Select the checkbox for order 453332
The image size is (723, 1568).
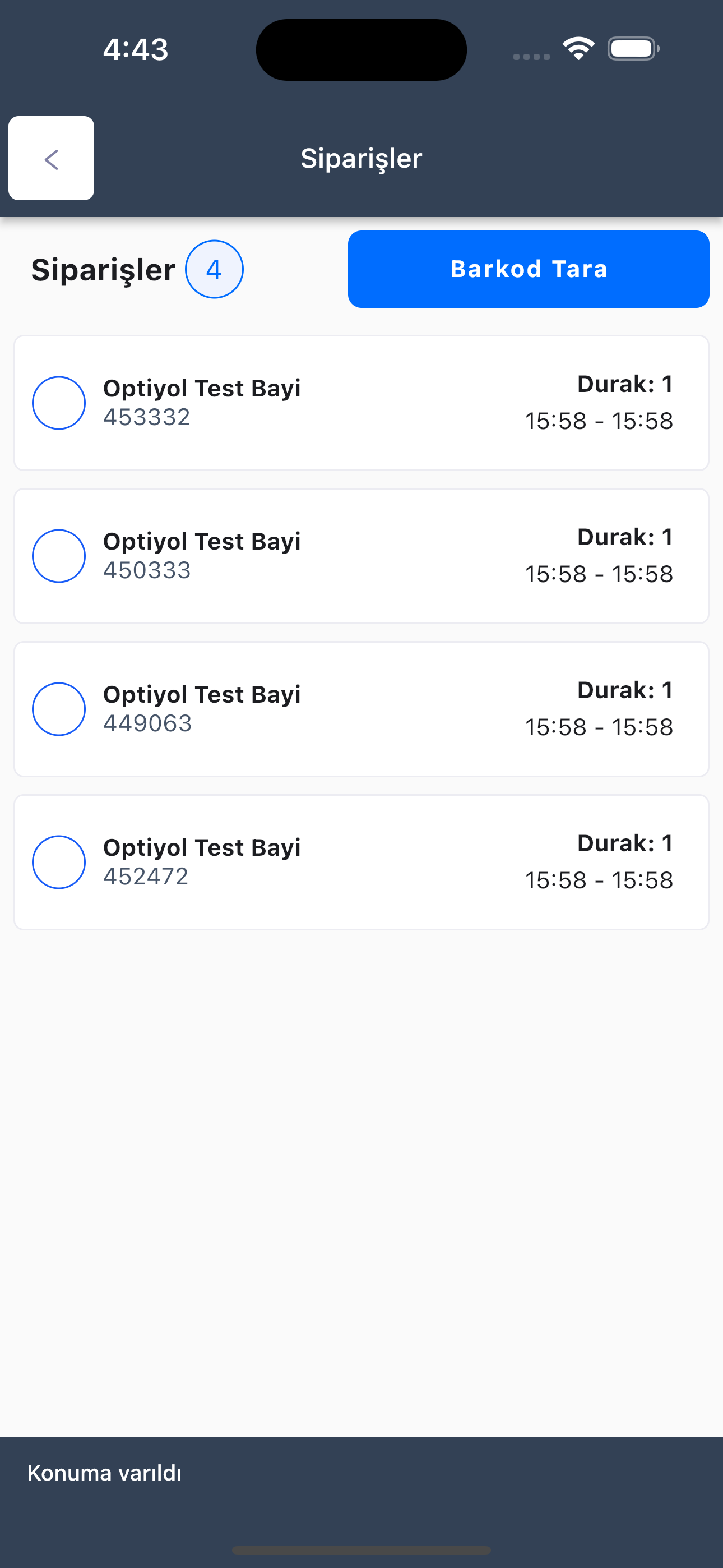pos(58,403)
